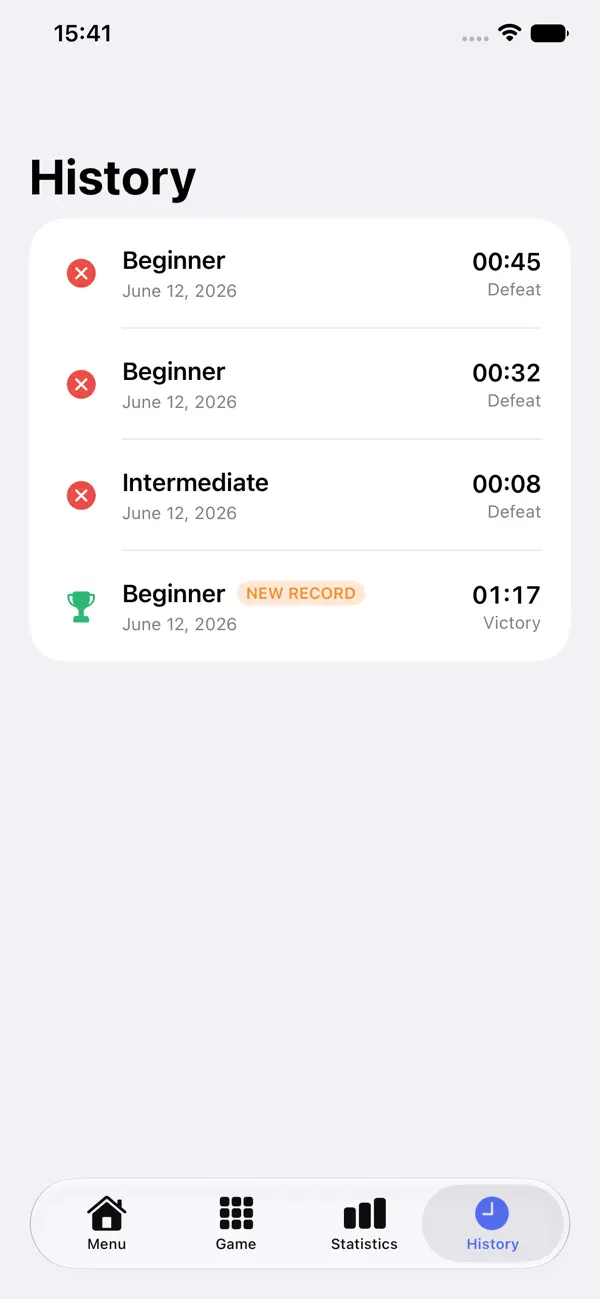Select the History tab
Image resolution: width=600 pixels, height=1299 pixels.
[492, 1224]
